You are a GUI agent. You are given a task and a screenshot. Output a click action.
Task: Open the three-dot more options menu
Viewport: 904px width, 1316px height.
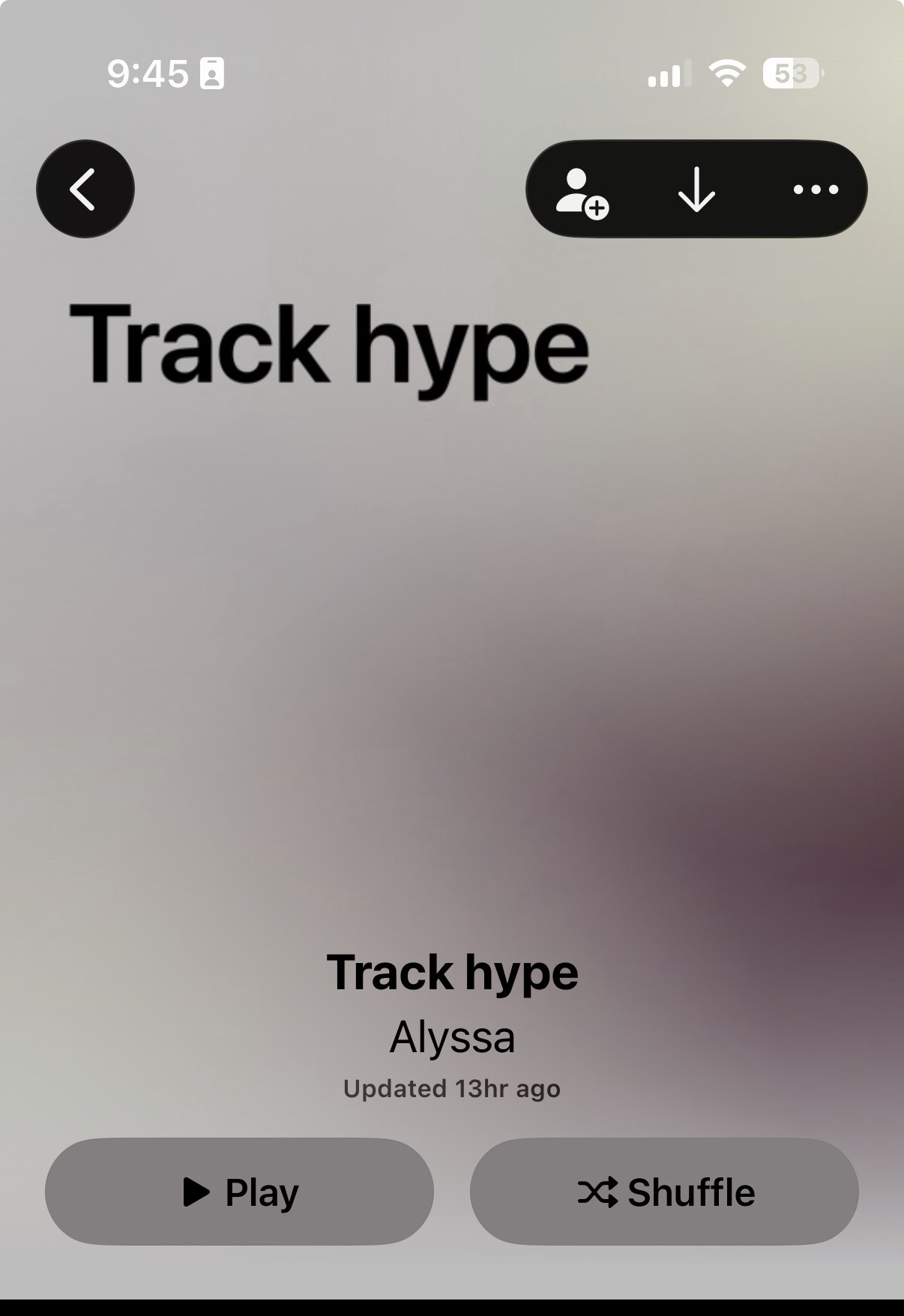click(816, 190)
